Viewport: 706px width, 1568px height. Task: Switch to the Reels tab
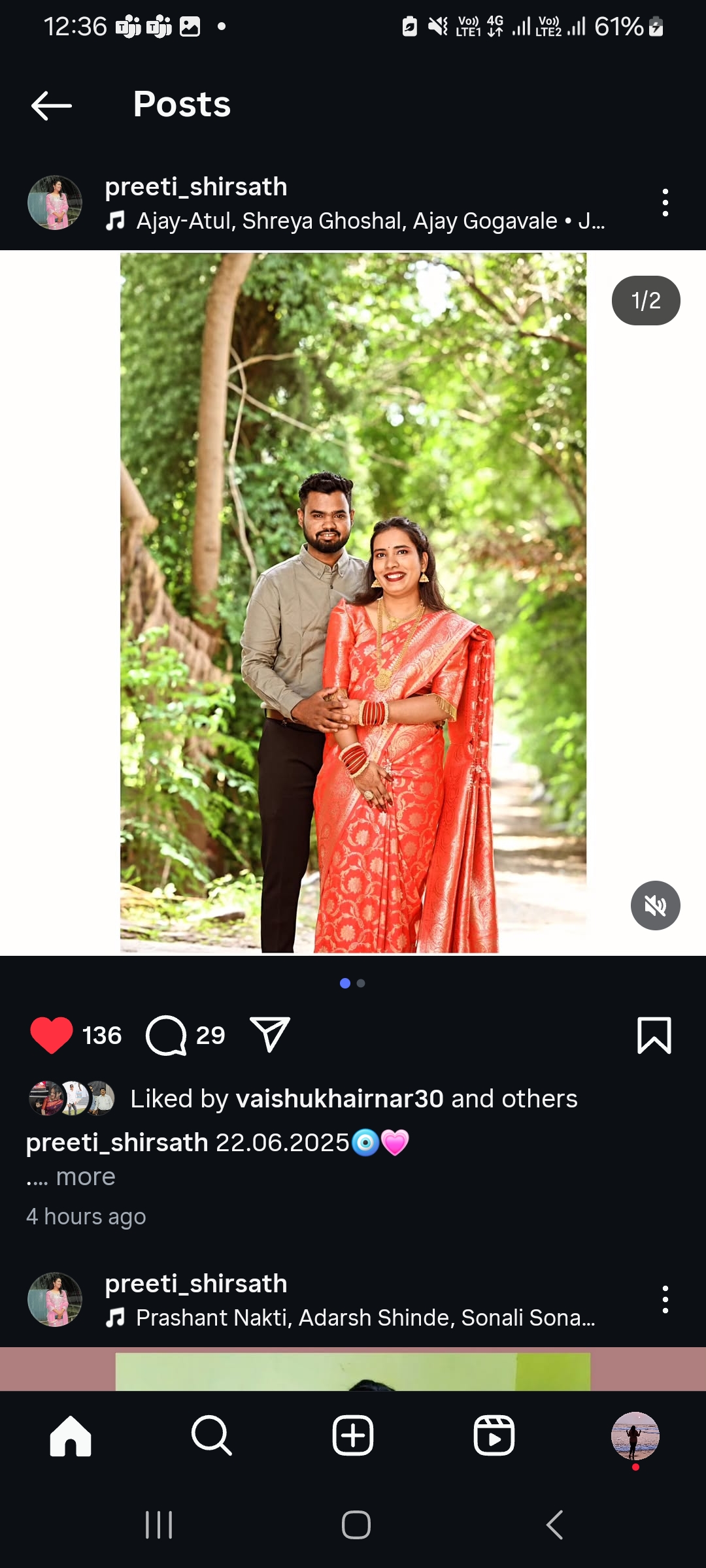[494, 1435]
